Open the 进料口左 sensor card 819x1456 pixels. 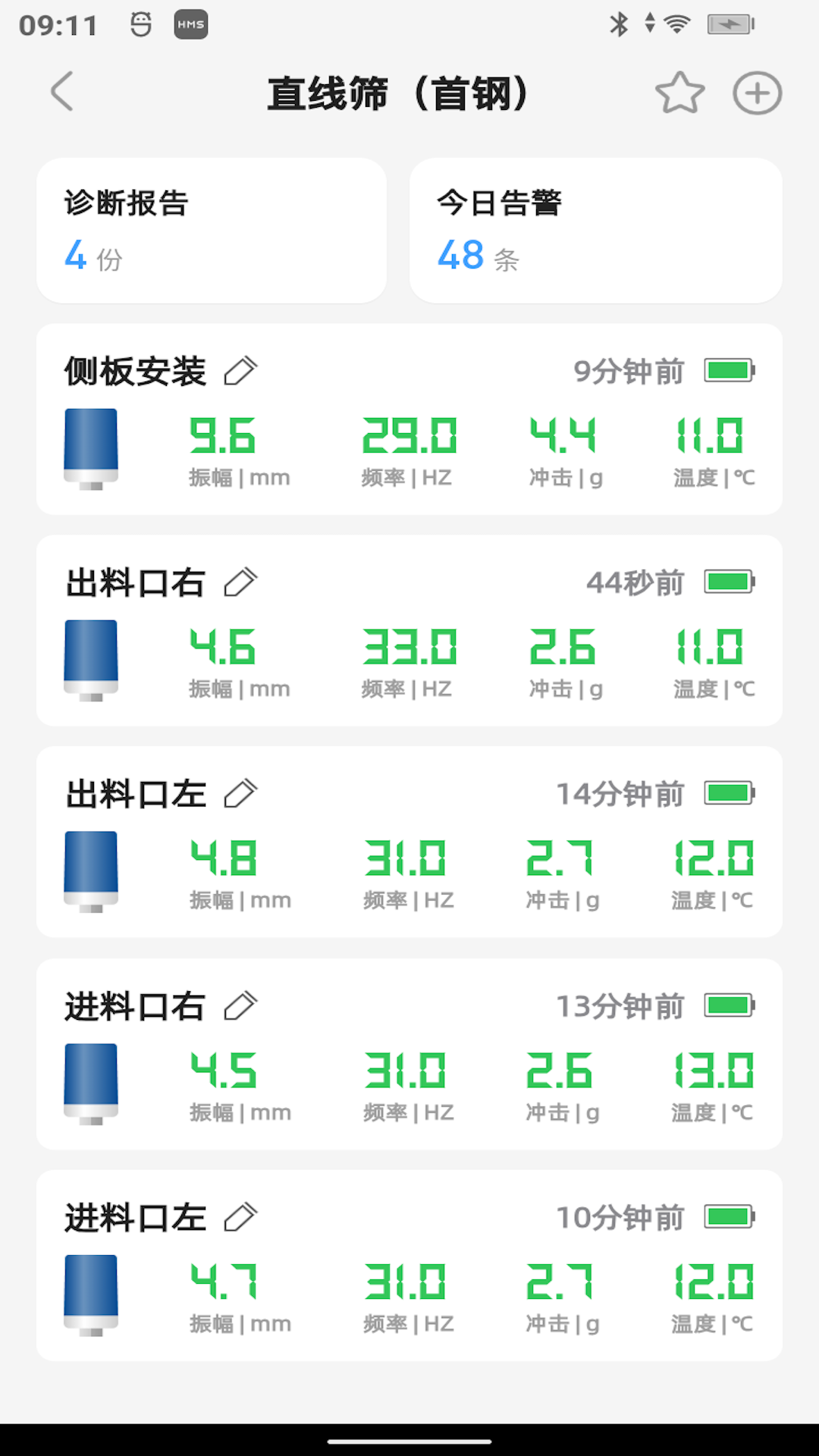click(409, 1295)
